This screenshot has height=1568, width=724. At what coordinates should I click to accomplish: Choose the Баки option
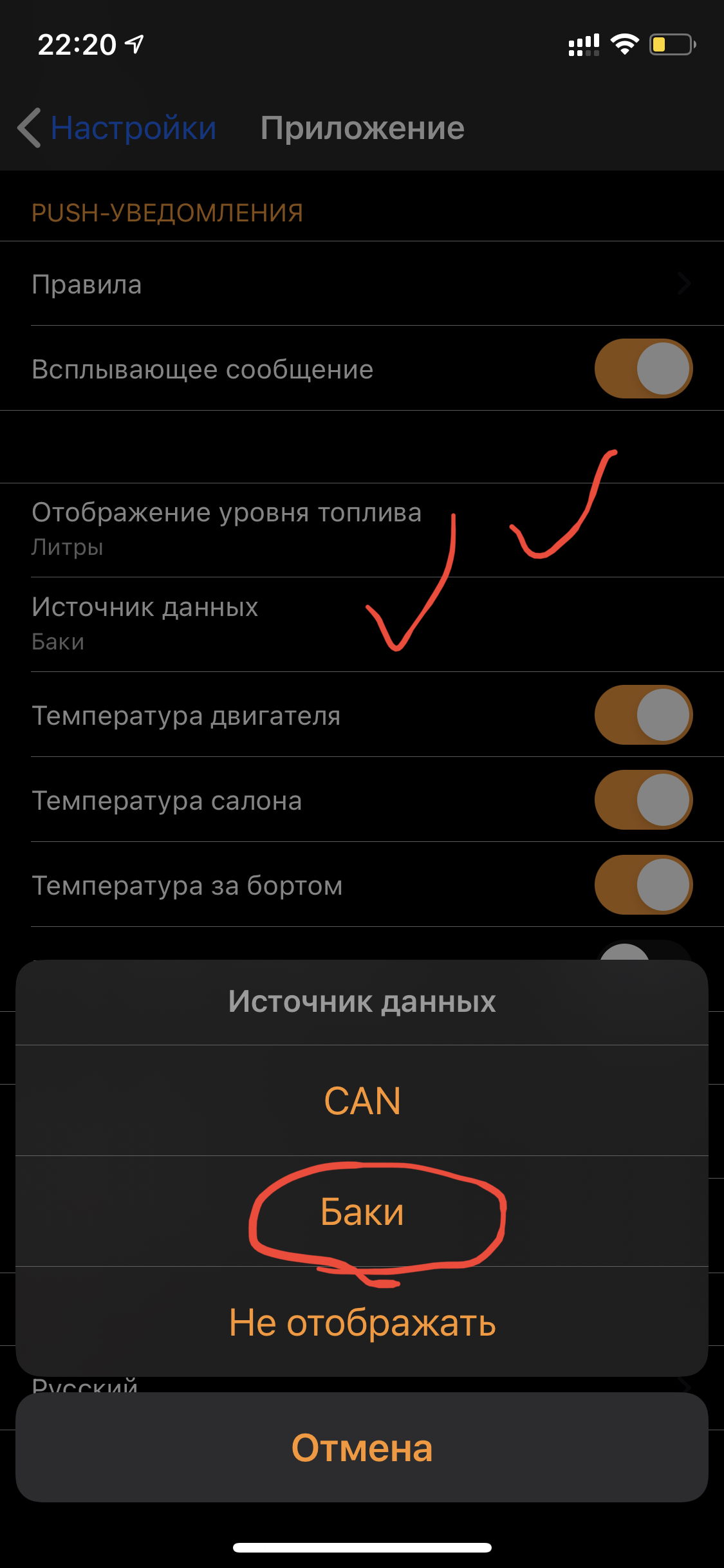coord(362,1212)
